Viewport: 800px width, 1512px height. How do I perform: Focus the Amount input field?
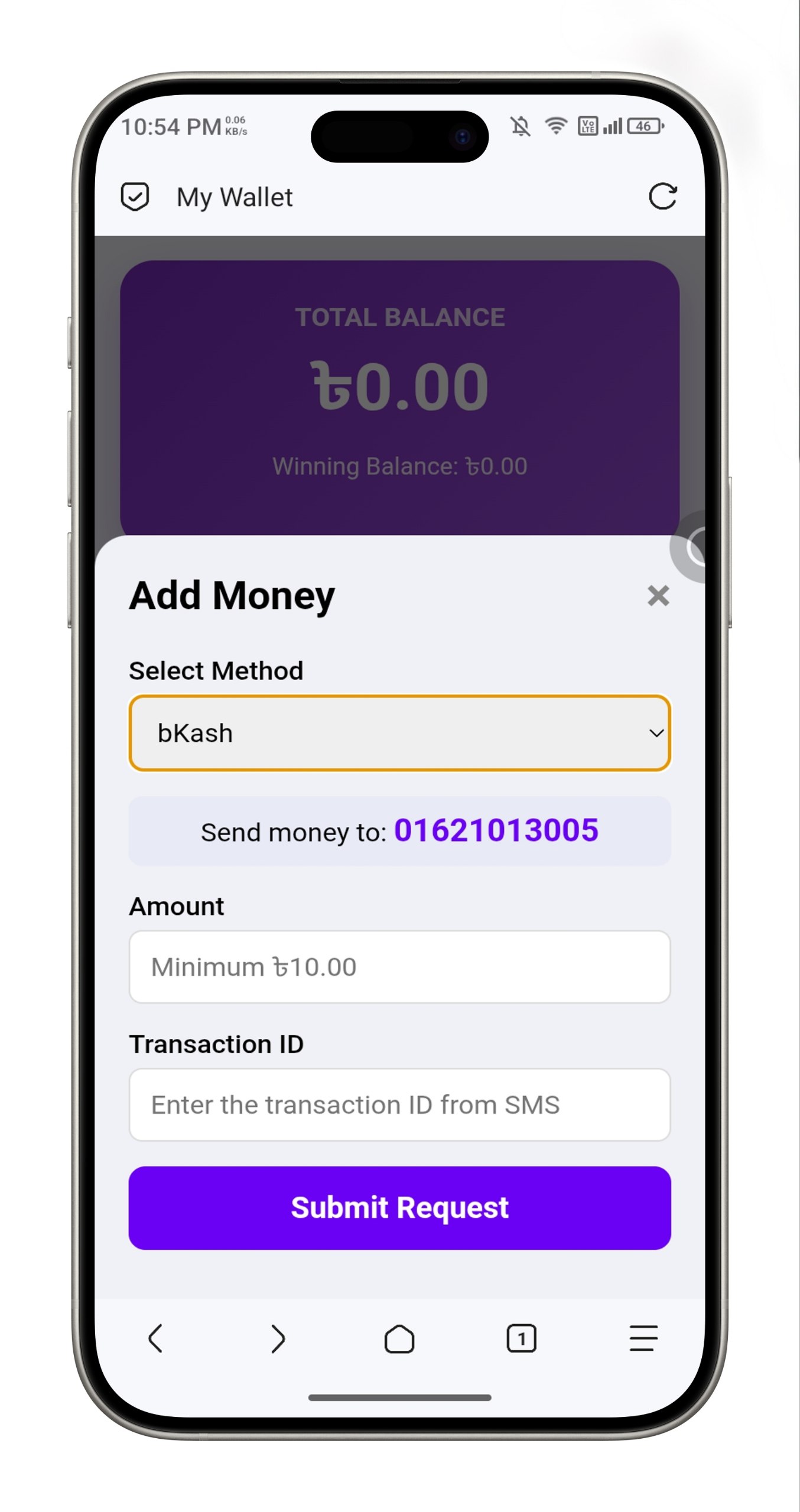point(399,967)
